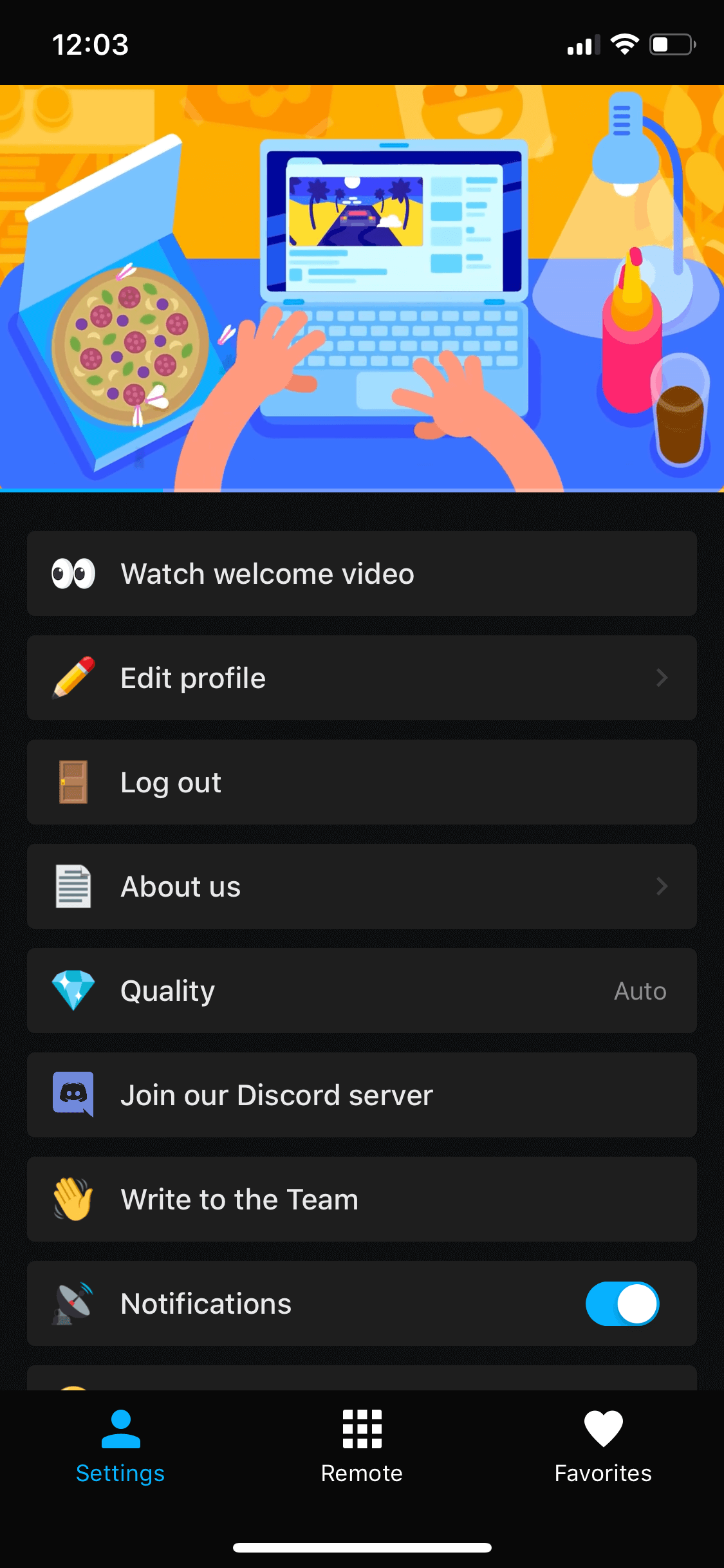Select Join our Discord server

pos(362,1095)
